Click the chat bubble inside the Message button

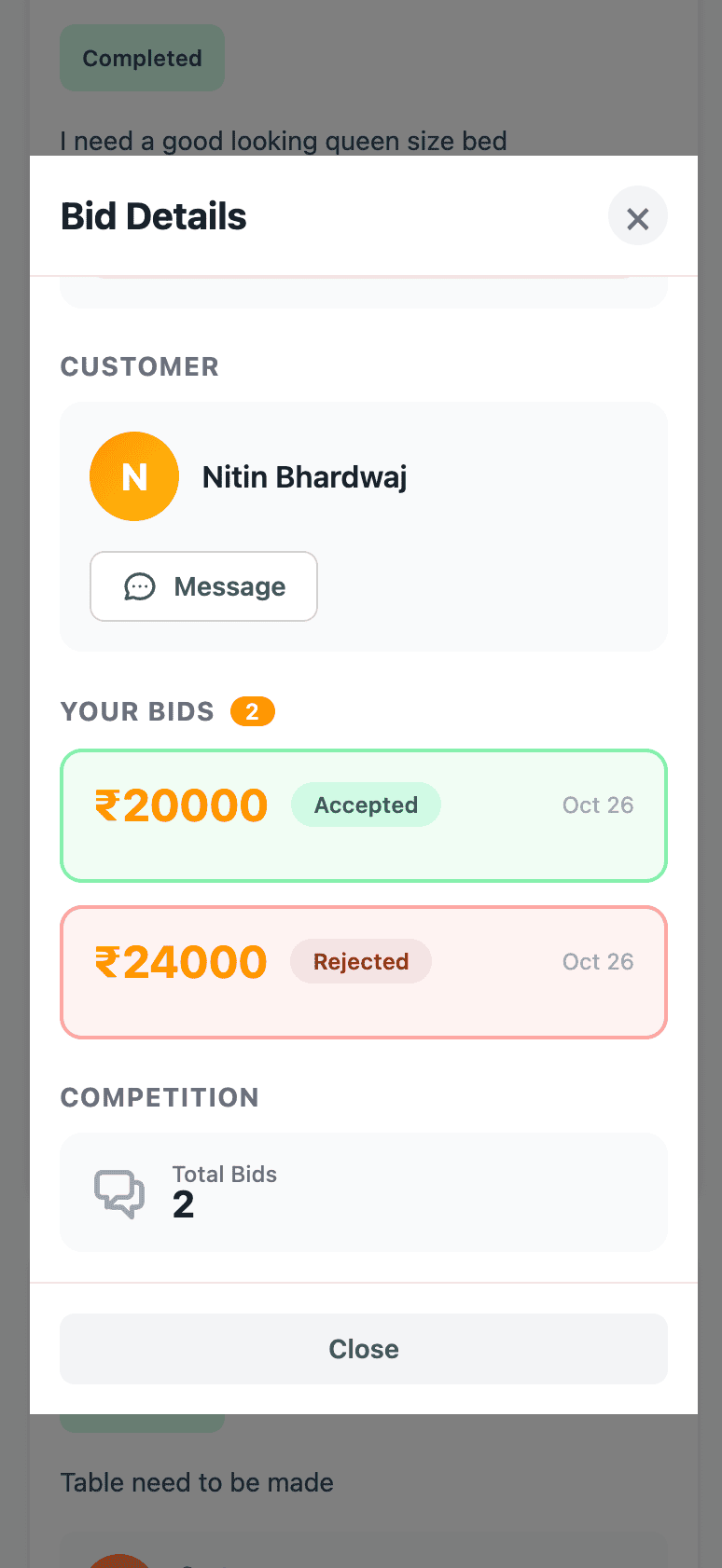coord(138,586)
